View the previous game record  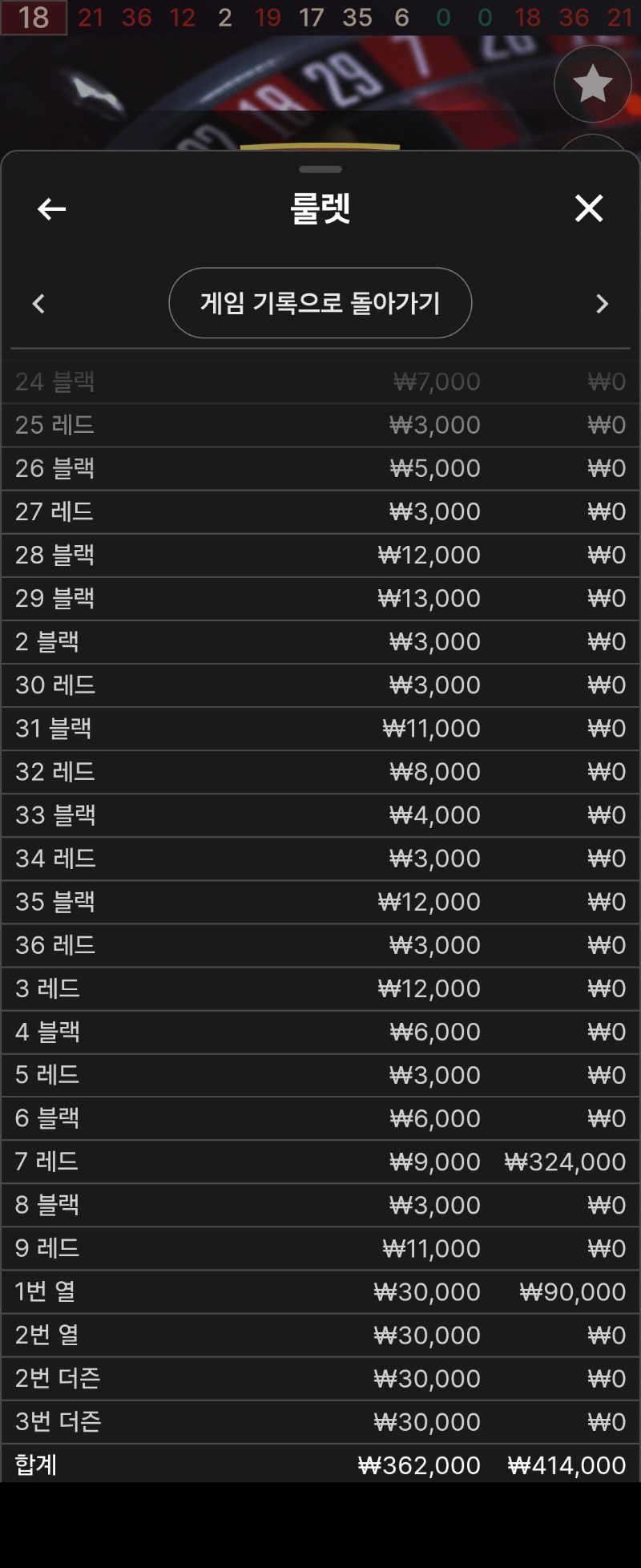(x=38, y=304)
